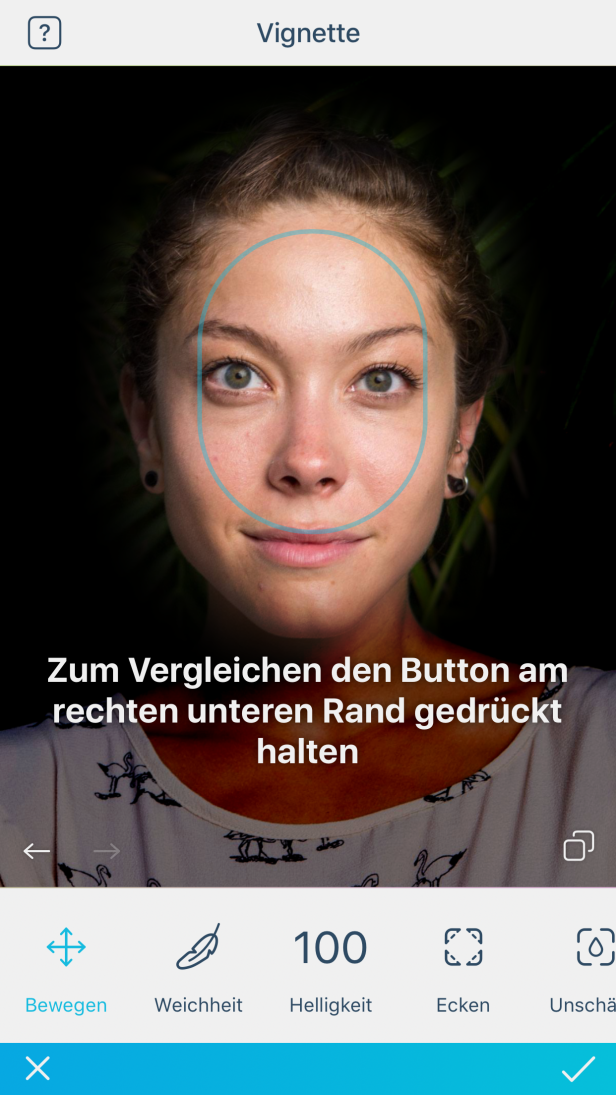Undo the last change with left arrow
Image resolution: width=616 pixels, height=1095 pixels.
[37, 851]
